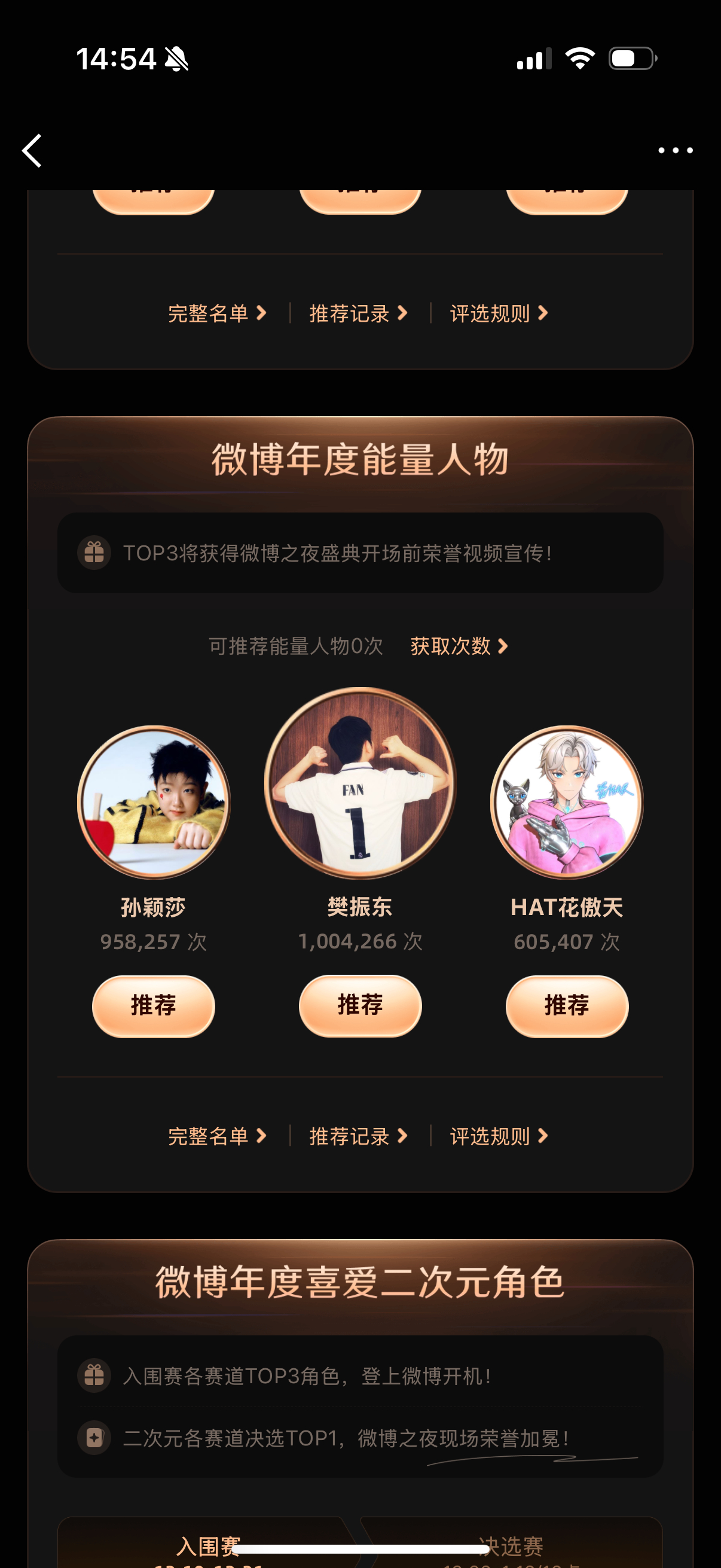Screen dimensions: 721x1568
Task: Expand 获取次数 to get more recommendation chances
Action: pos(459,647)
